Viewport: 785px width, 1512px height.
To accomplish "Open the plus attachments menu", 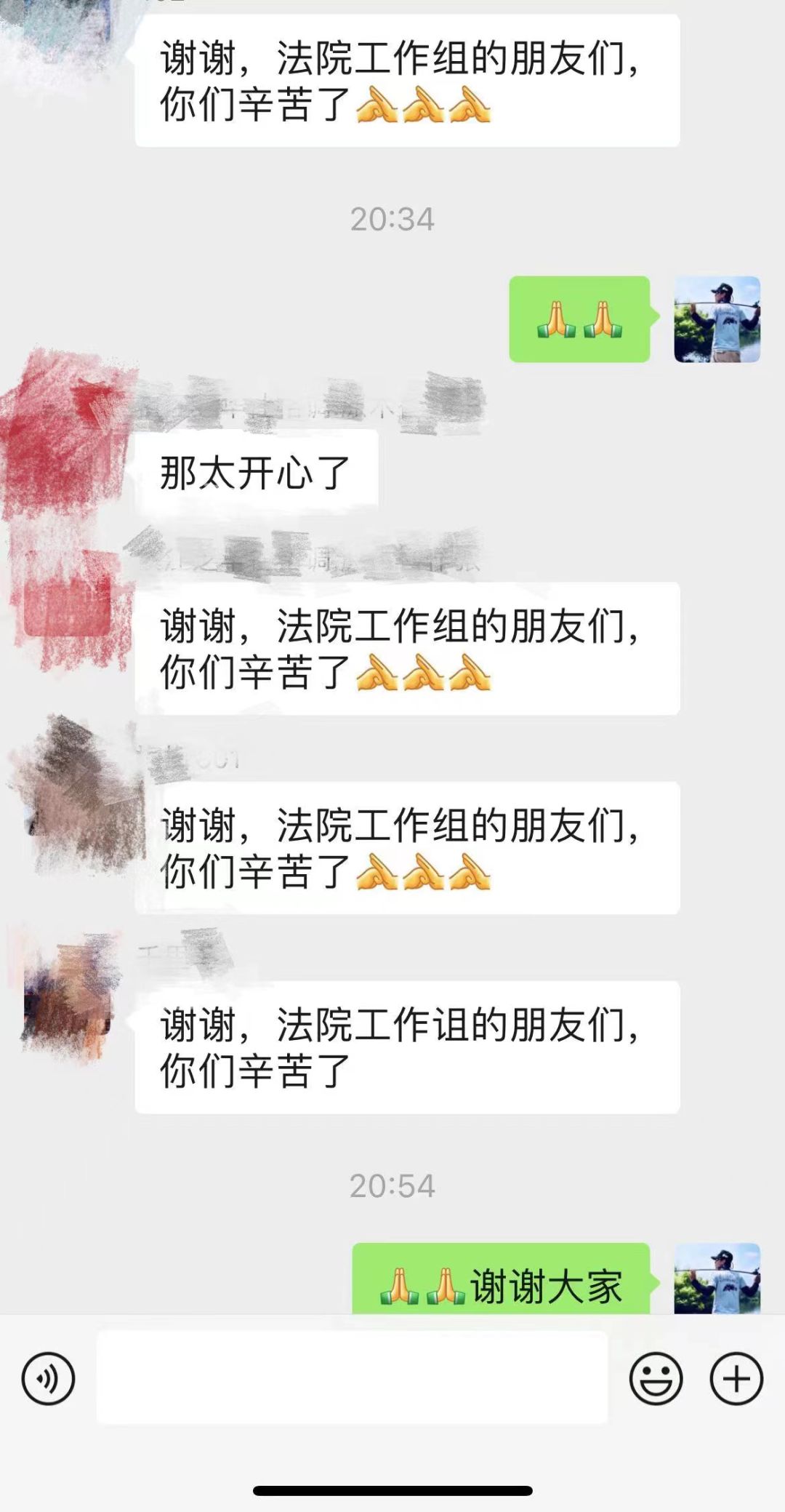I will [736, 1378].
